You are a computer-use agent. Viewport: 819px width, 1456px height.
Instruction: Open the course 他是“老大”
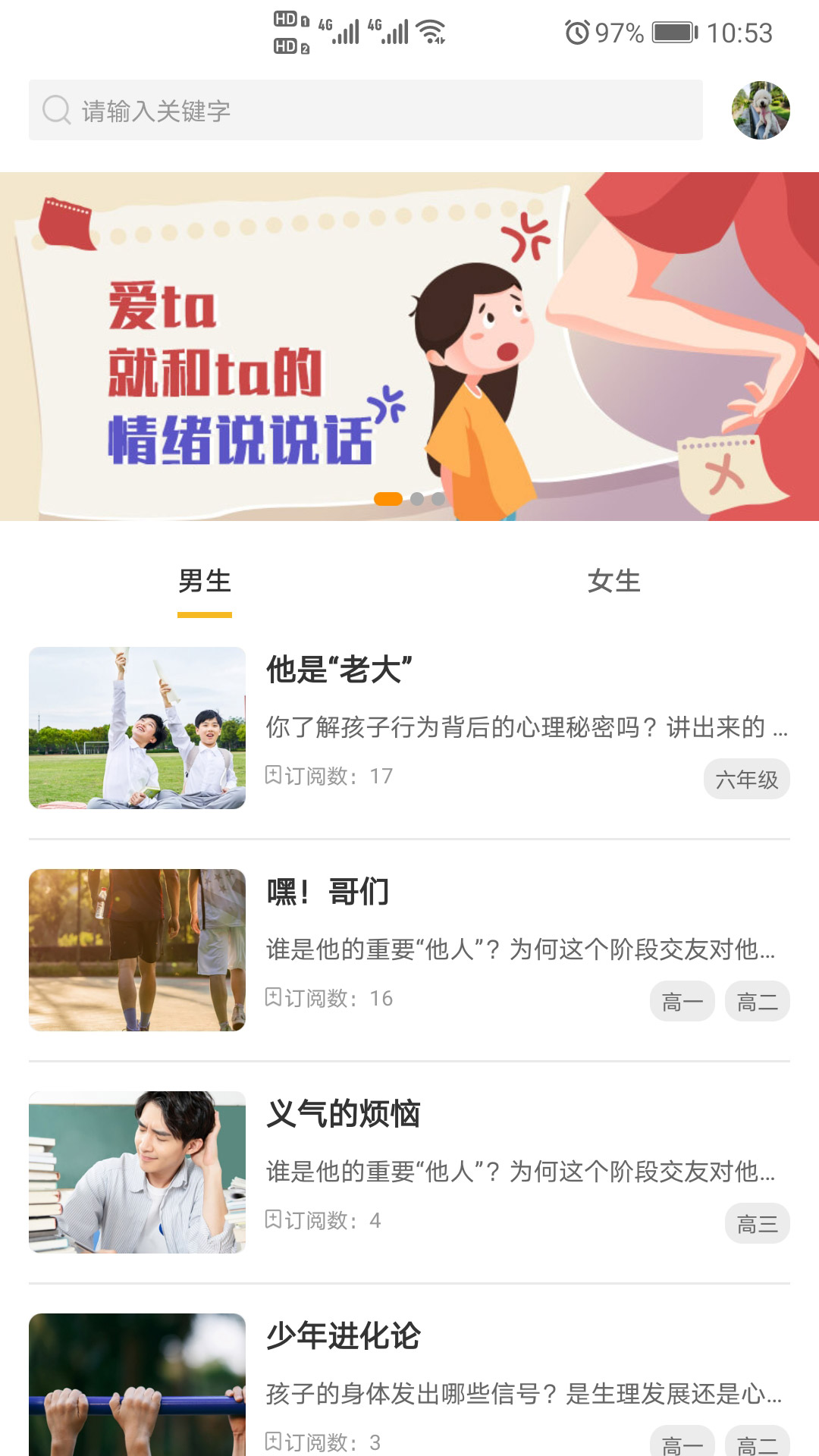point(409,728)
